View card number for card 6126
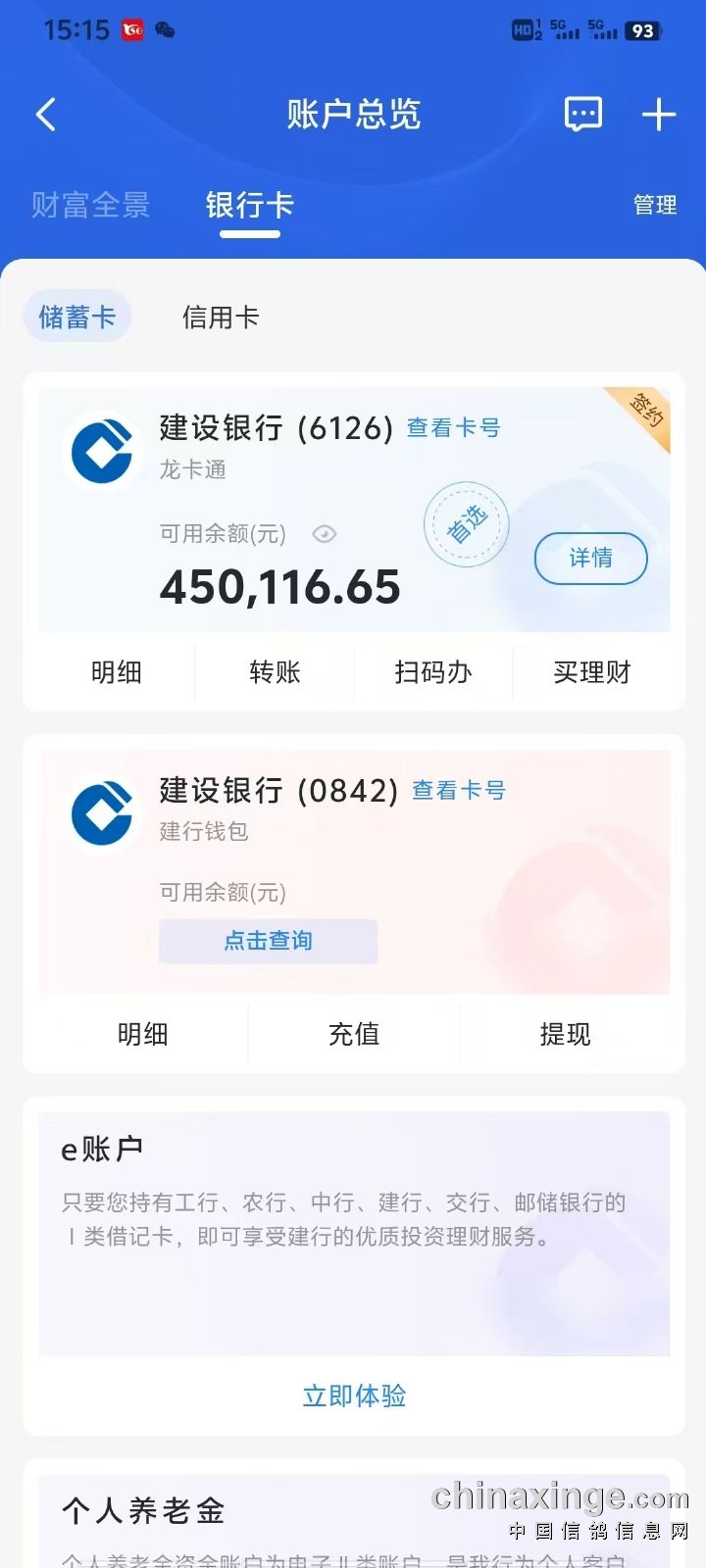Viewport: 706px width, 1568px height. [453, 428]
